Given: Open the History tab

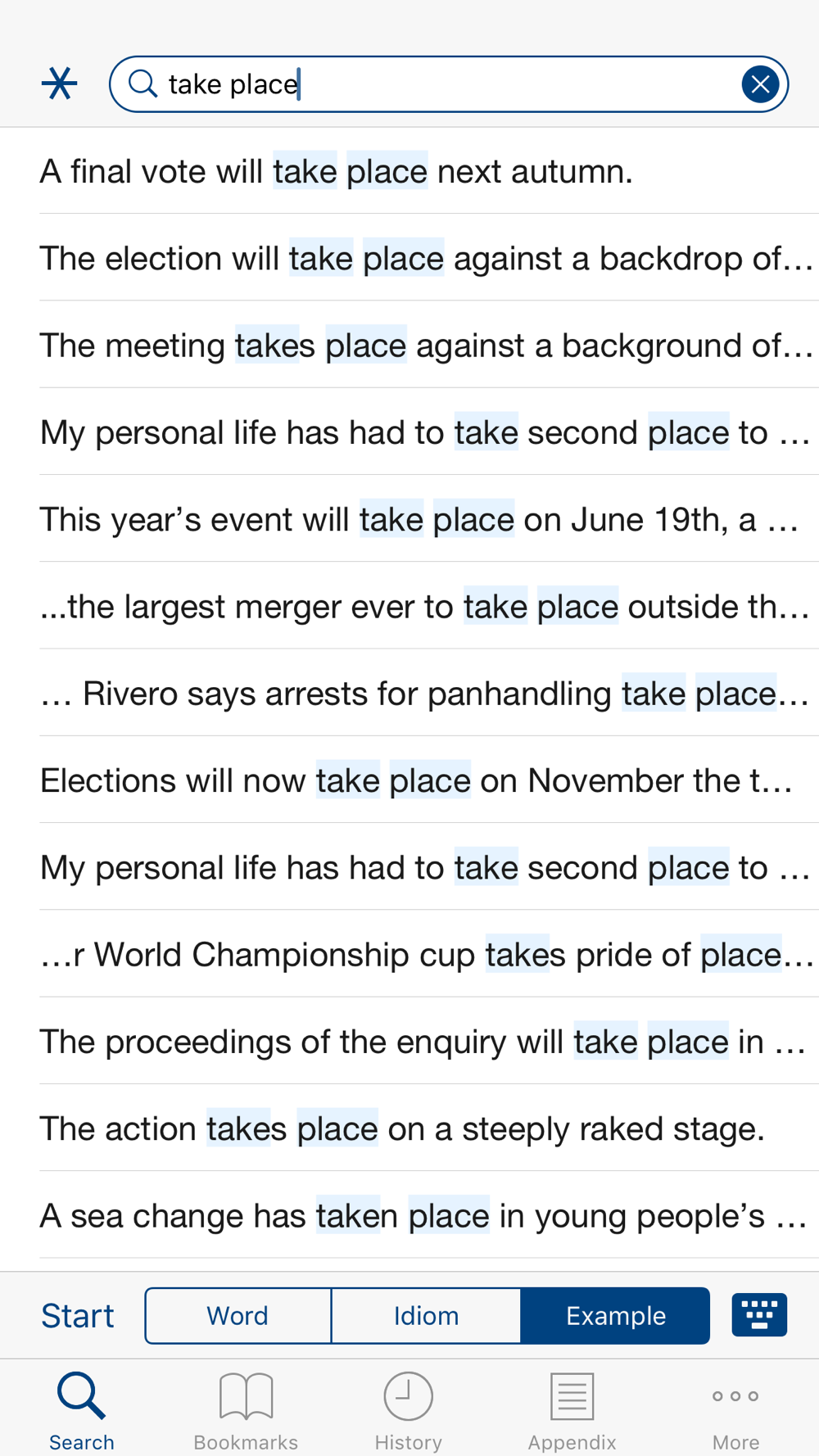Looking at the screenshot, I should point(408,1410).
